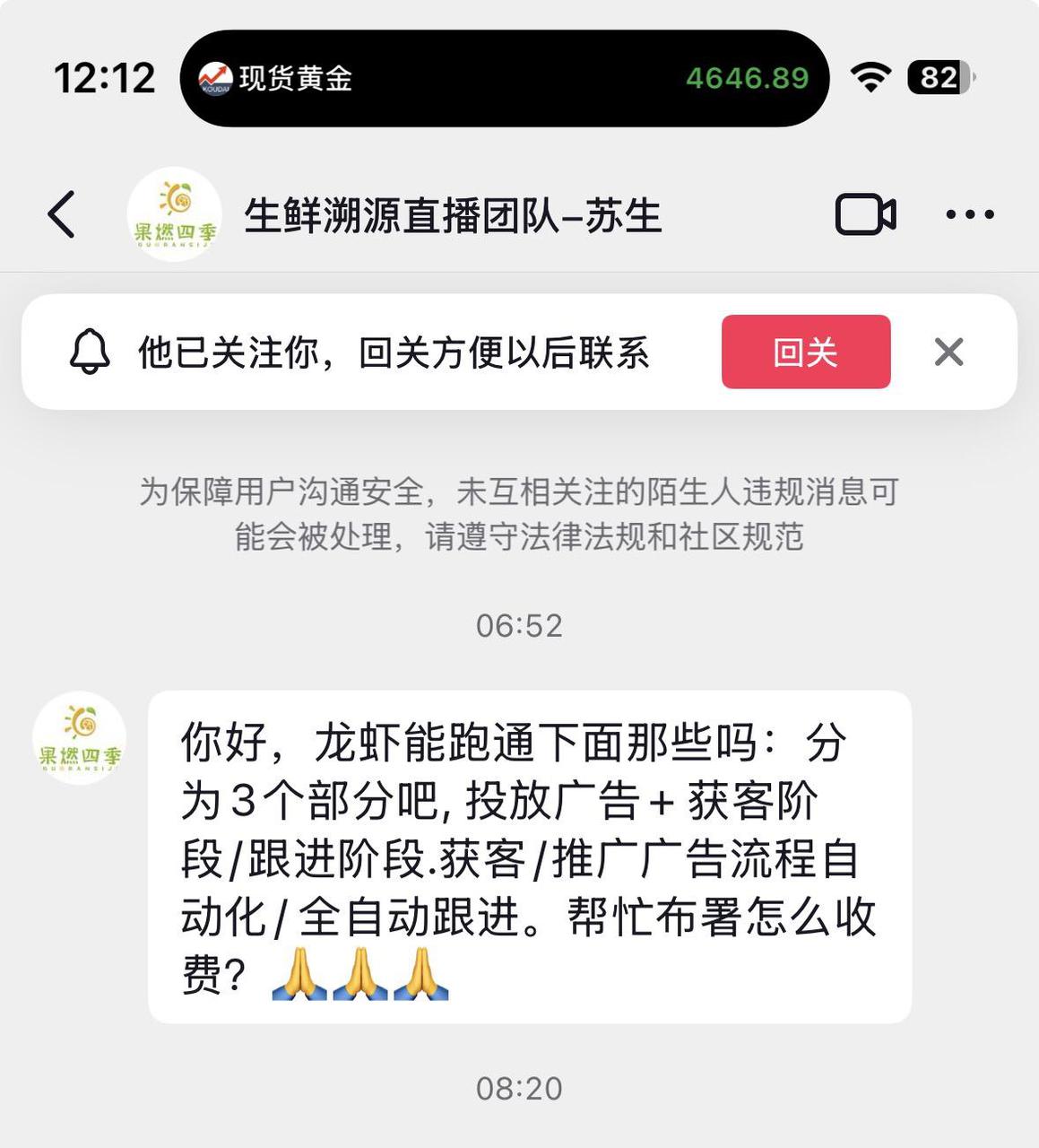Tap the sender avatar beside the message
The height and width of the screenshot is (1148, 1039).
point(80,738)
